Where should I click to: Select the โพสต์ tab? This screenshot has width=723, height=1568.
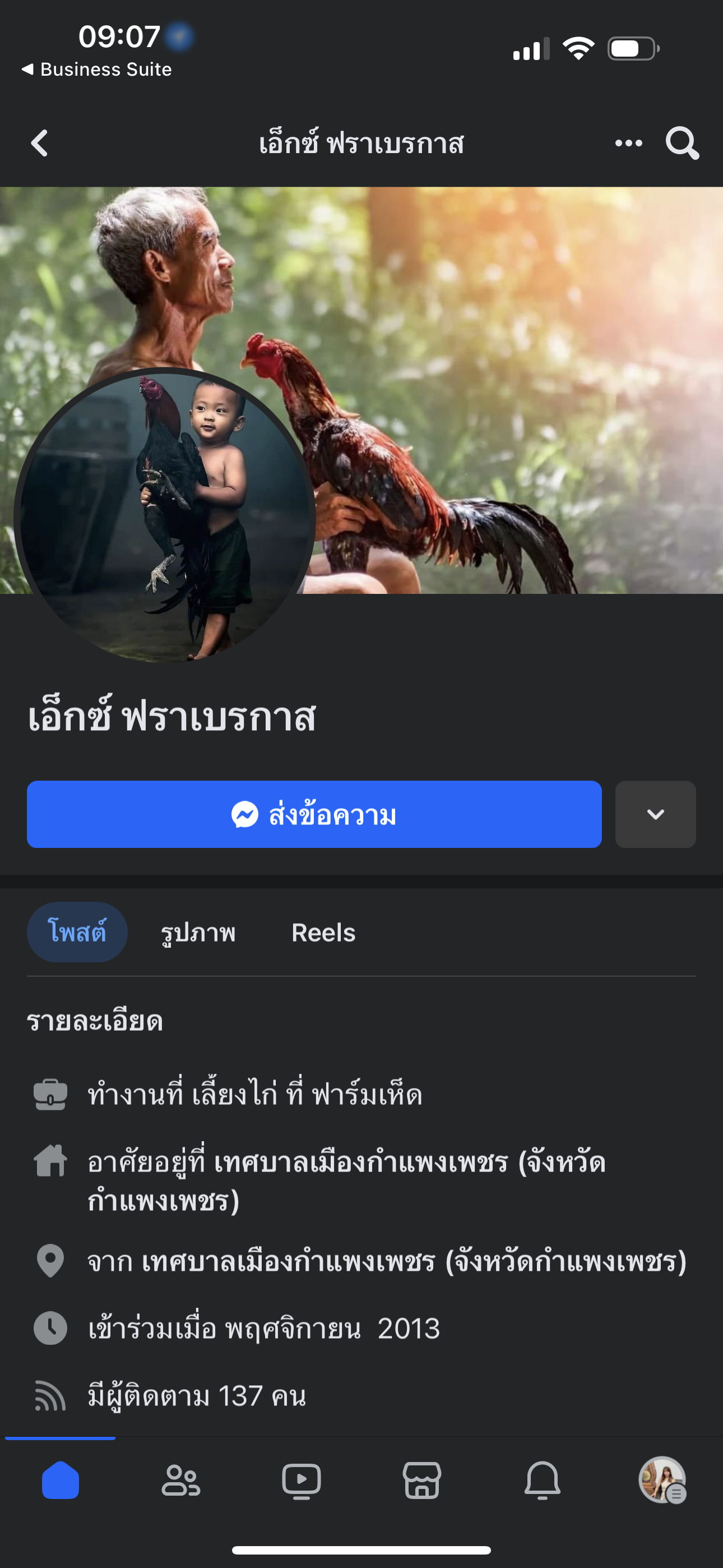tap(77, 932)
